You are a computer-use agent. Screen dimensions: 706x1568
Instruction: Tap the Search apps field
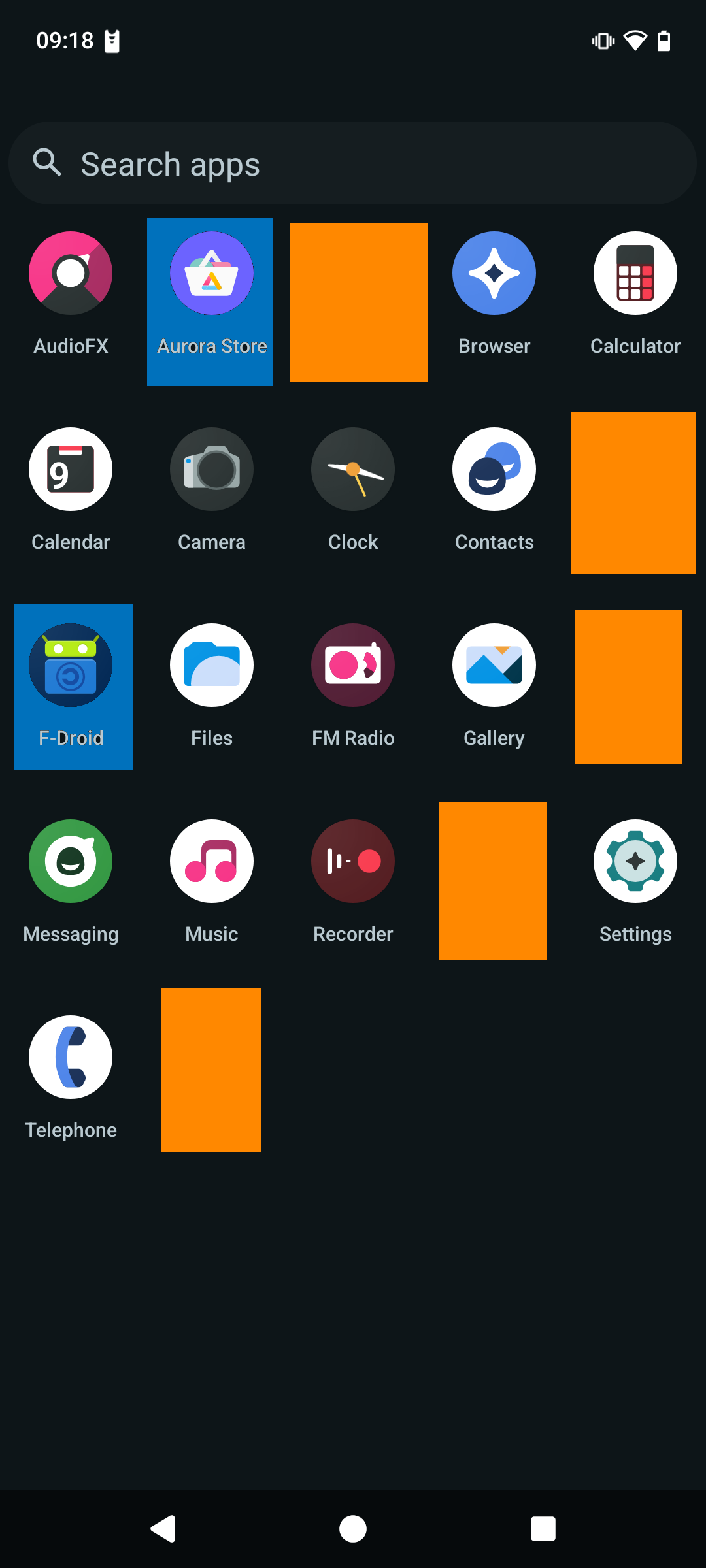point(353,163)
